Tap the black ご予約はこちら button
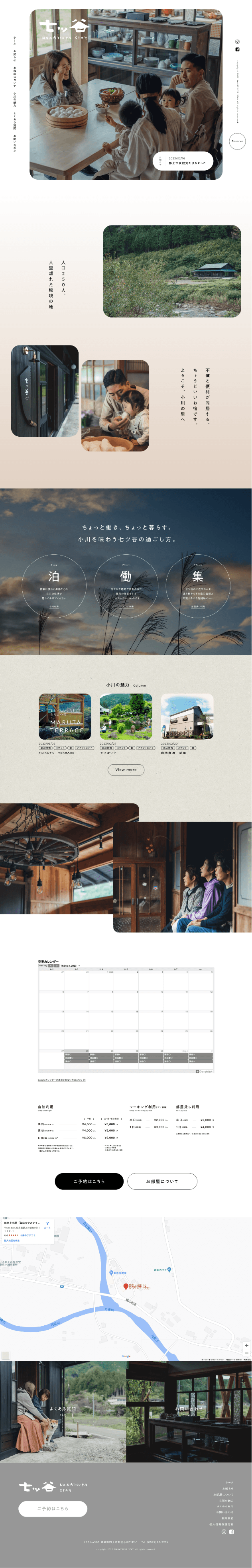The height and width of the screenshot is (1568, 252). [89, 1181]
